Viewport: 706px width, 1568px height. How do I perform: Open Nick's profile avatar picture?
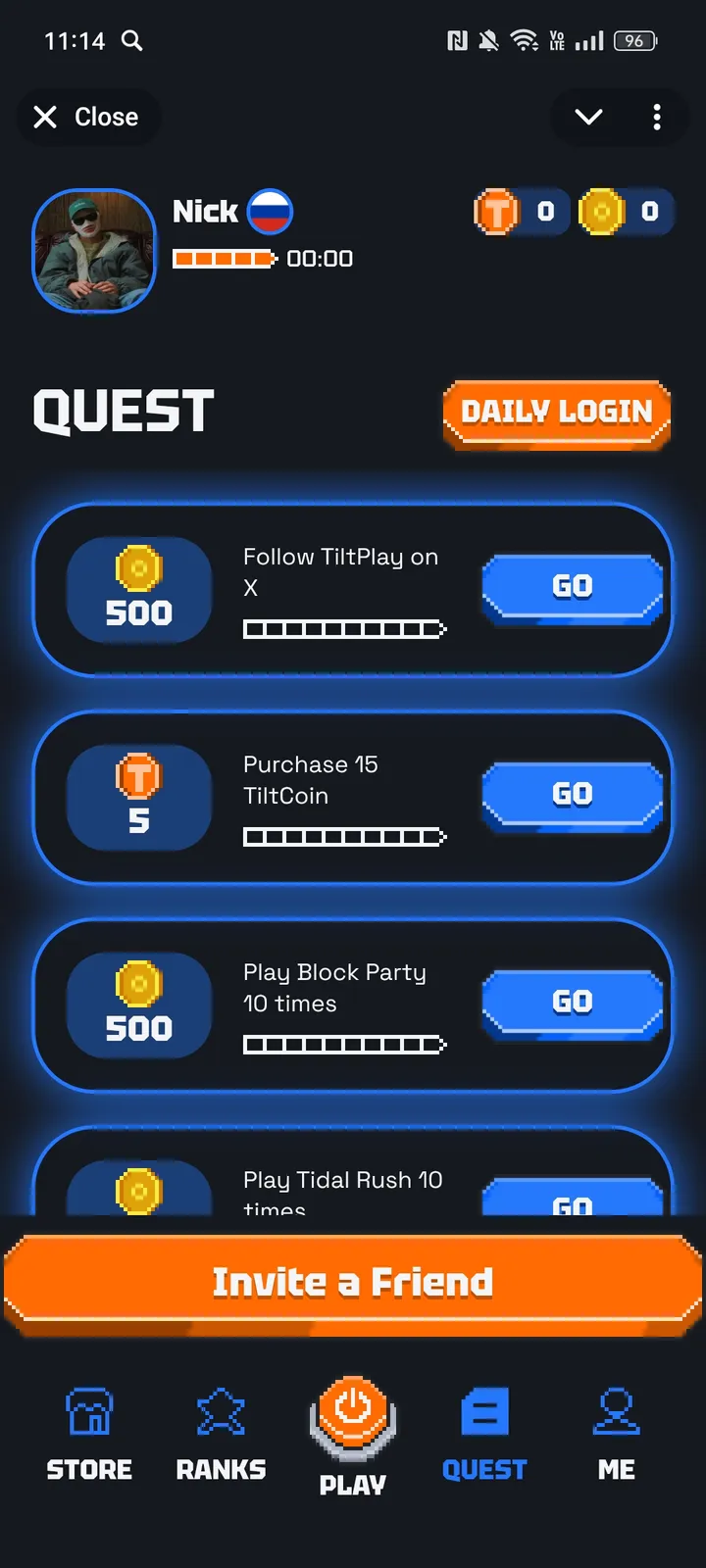(94, 251)
